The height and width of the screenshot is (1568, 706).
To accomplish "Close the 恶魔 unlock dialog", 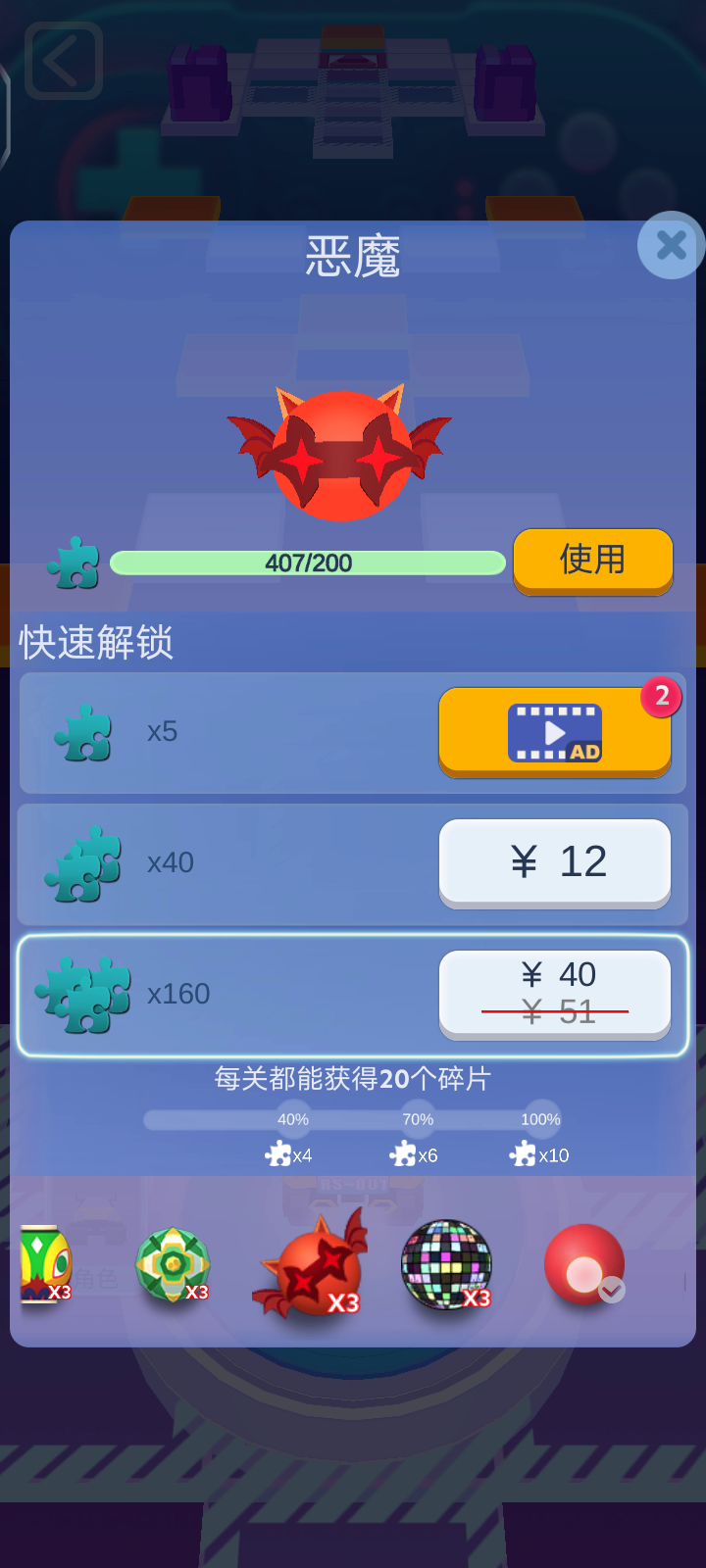I will pyautogui.click(x=671, y=245).
